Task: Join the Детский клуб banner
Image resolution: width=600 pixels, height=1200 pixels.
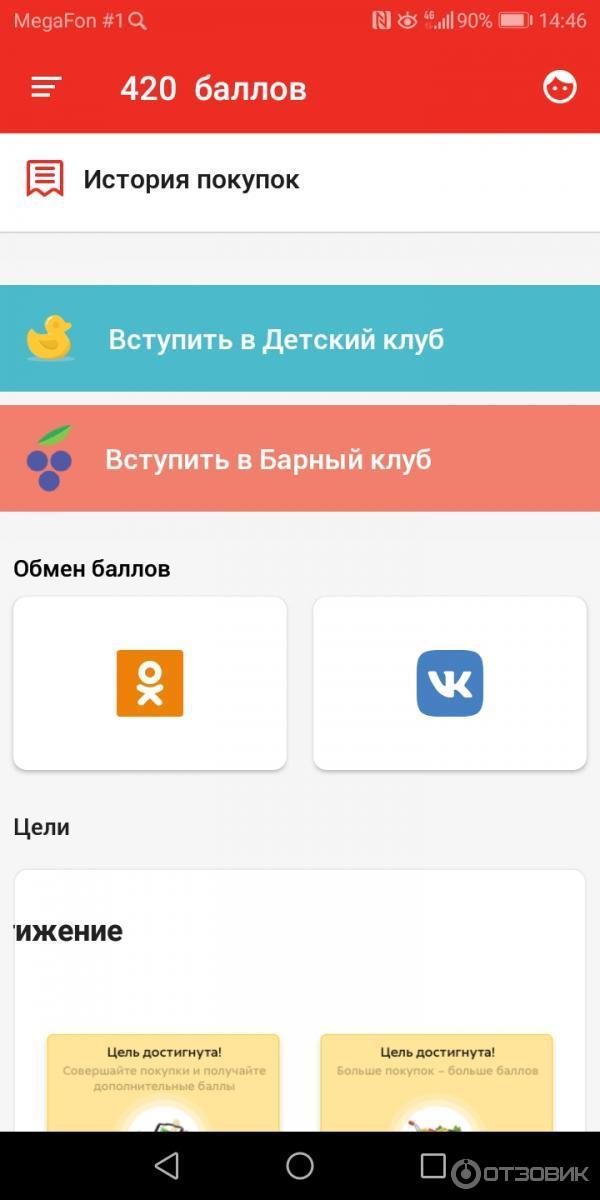Action: pyautogui.click(x=300, y=339)
